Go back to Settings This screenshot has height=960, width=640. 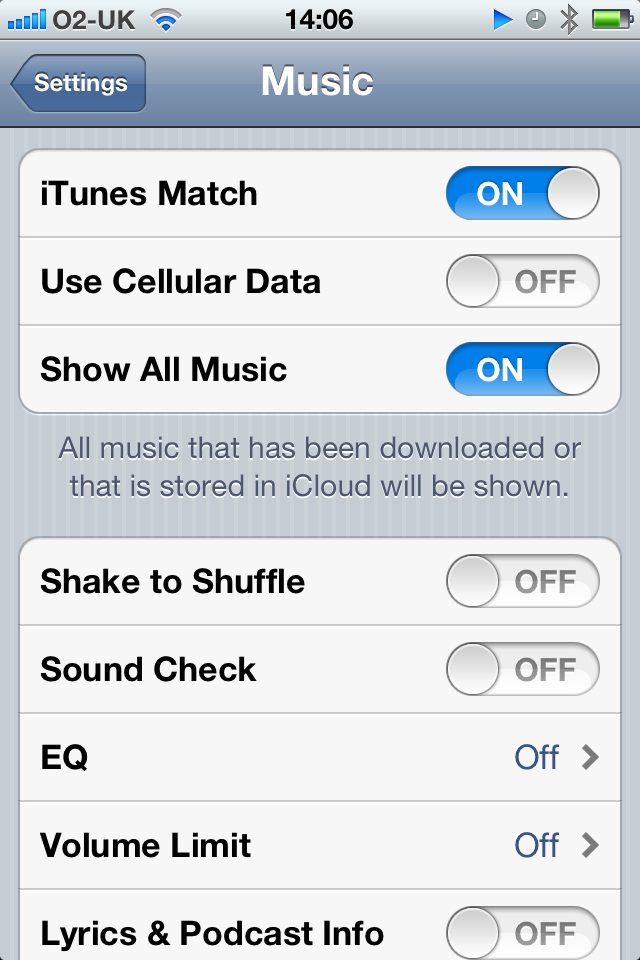[x=79, y=83]
